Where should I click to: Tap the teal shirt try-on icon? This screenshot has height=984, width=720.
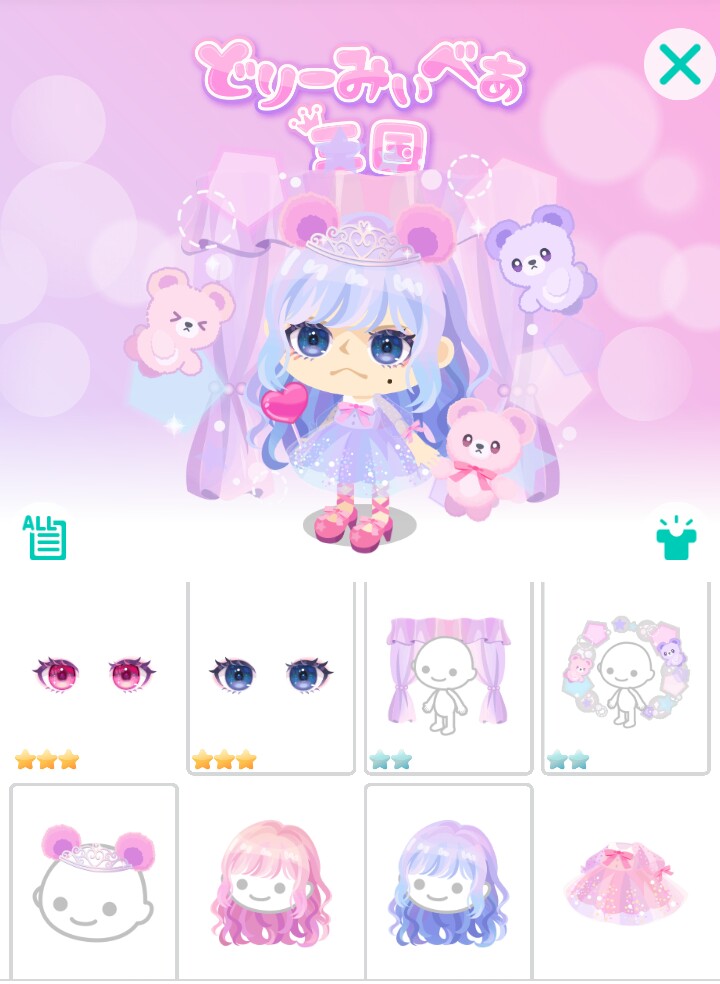[x=676, y=537]
